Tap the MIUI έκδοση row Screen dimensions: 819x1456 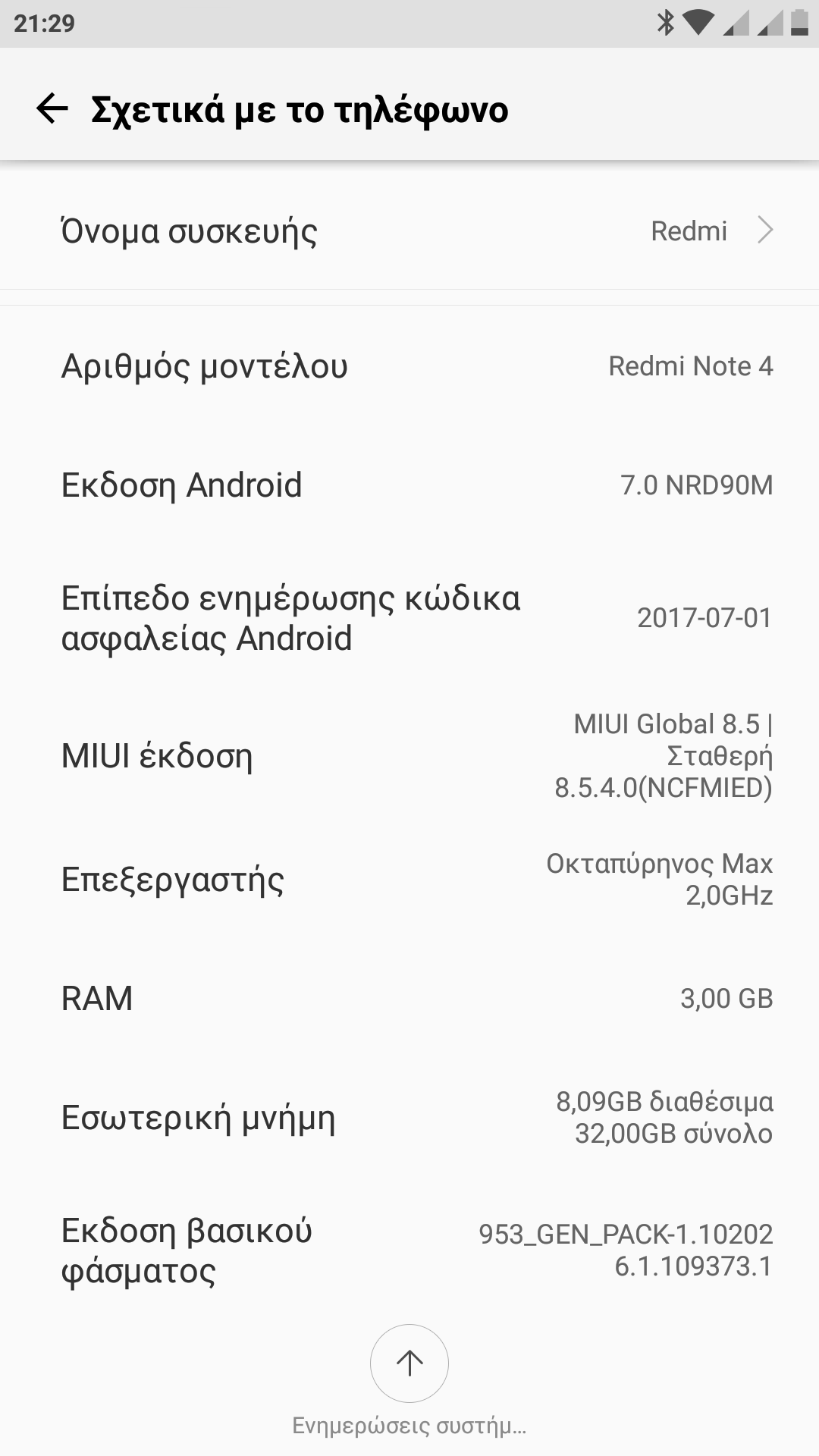(x=409, y=756)
